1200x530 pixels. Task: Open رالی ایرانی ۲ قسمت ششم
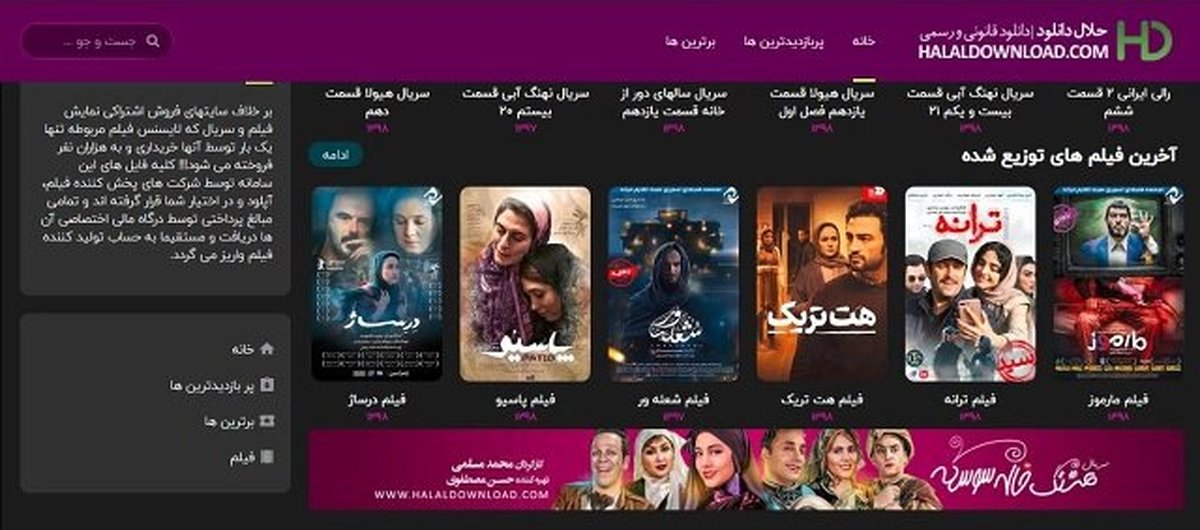click(x=1118, y=101)
